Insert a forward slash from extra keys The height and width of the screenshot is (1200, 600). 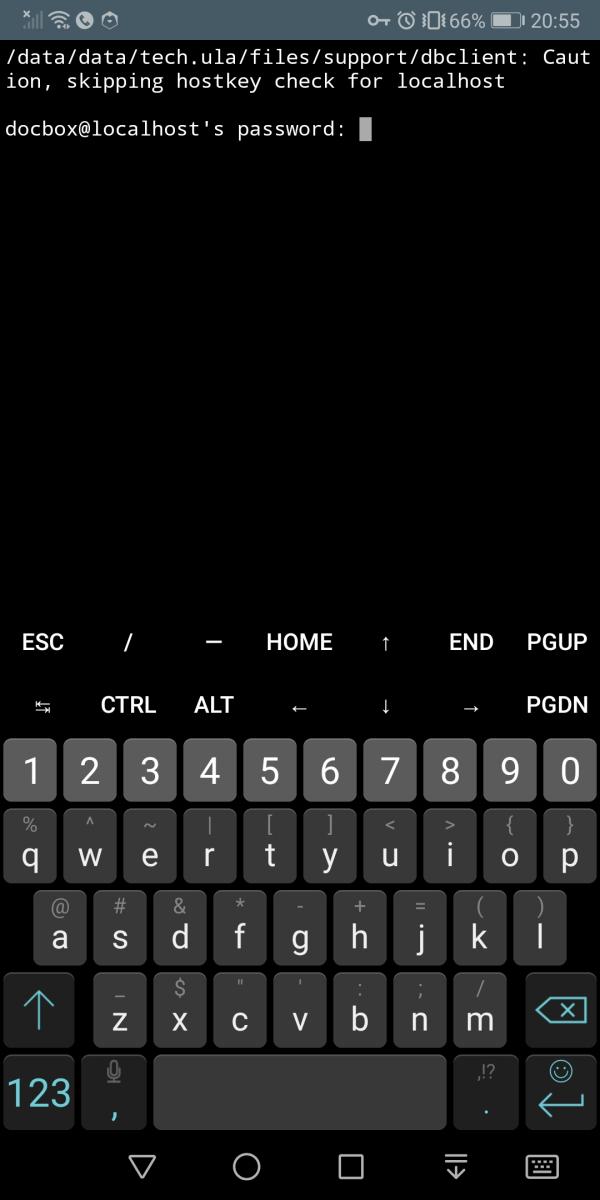pos(128,642)
